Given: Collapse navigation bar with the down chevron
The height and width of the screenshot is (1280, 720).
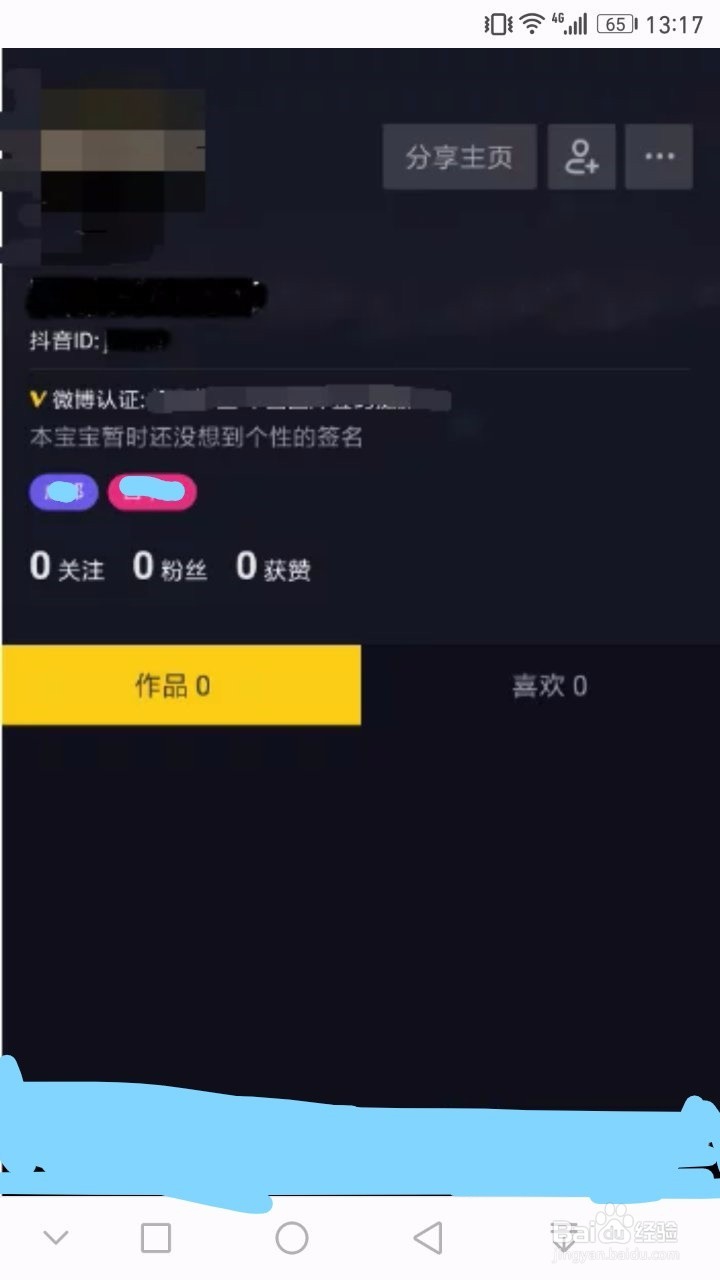Looking at the screenshot, I should (55, 1237).
